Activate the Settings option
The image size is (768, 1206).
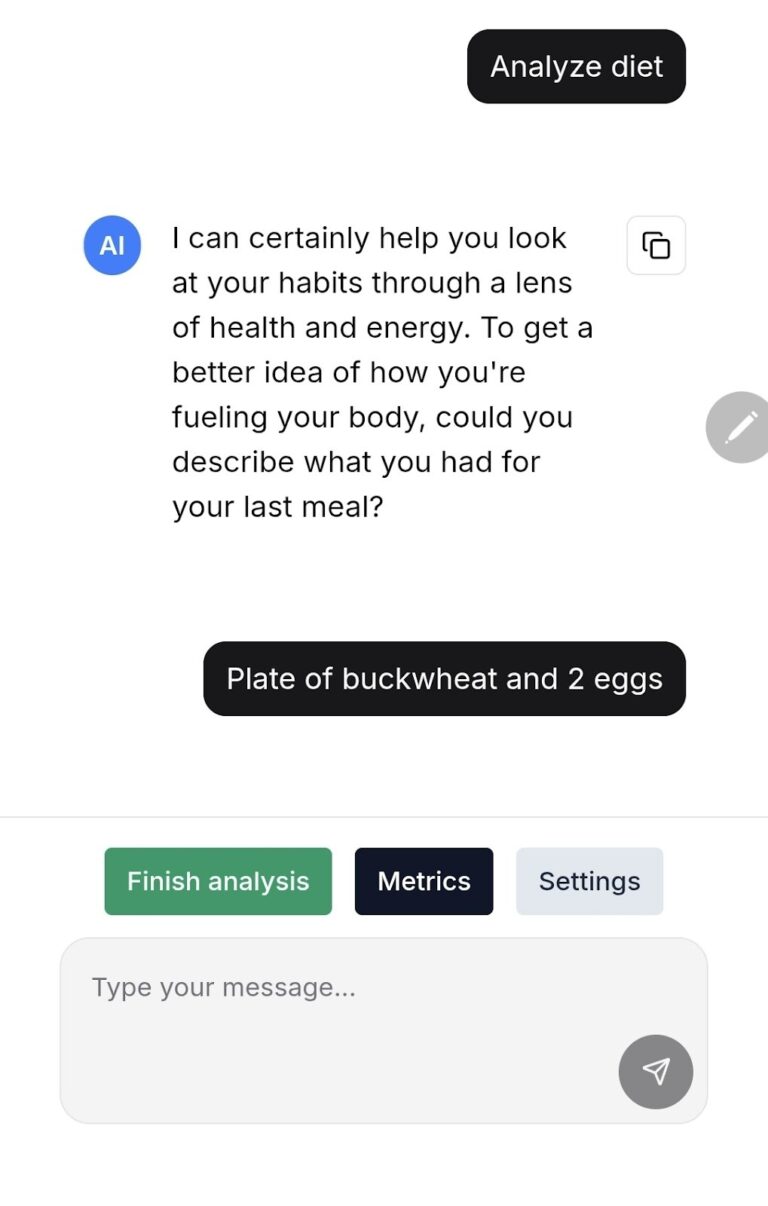(x=589, y=881)
